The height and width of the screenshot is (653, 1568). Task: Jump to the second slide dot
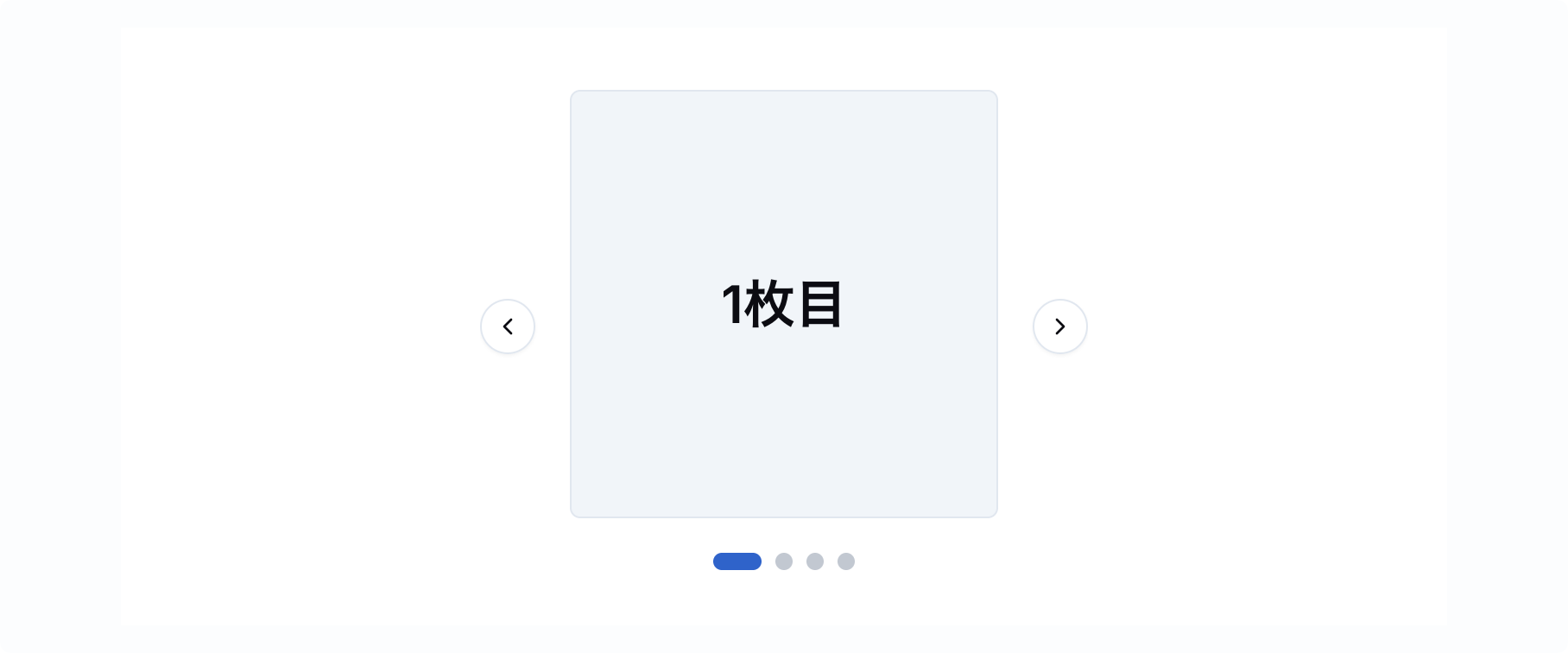pos(784,561)
